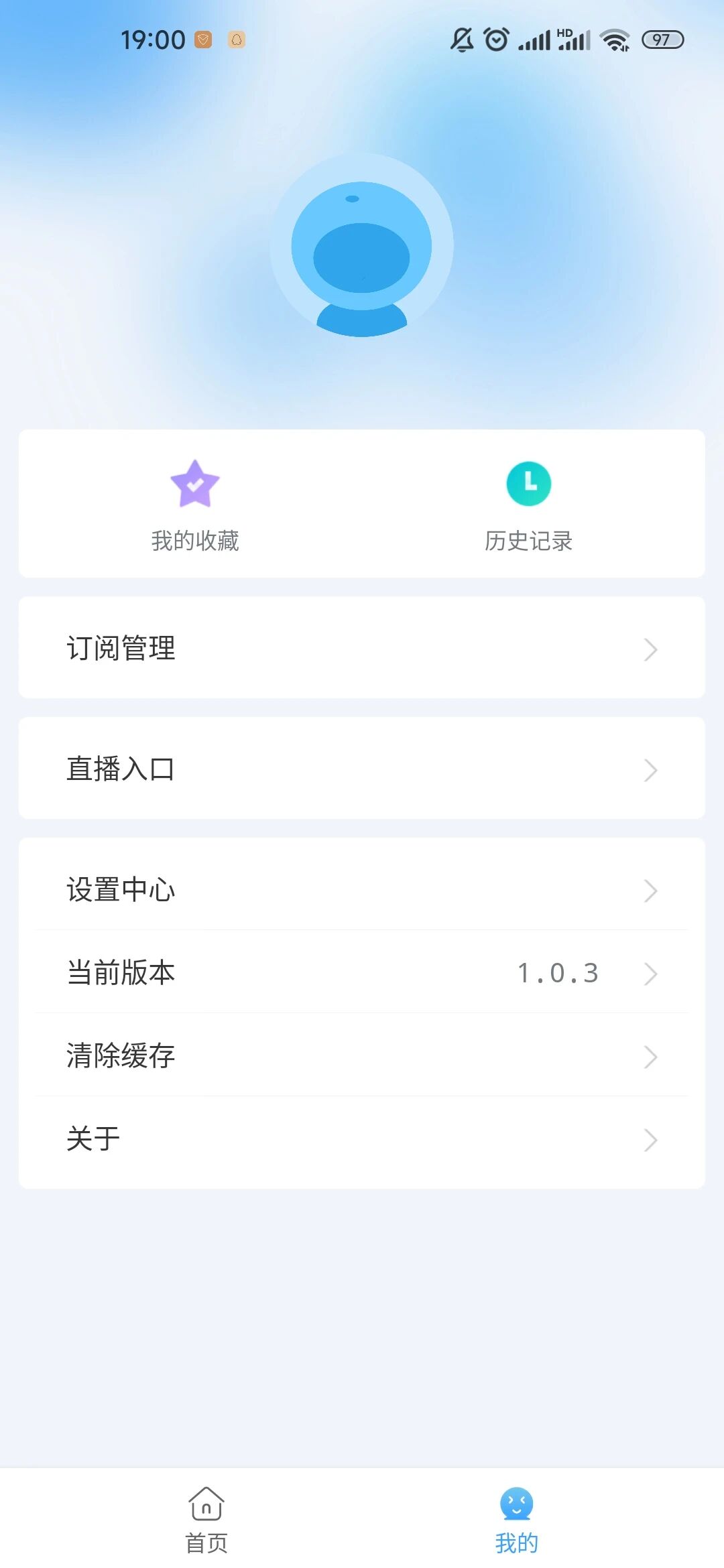Enter 直播入口 live stream entry
The image size is (724, 1568).
click(362, 769)
